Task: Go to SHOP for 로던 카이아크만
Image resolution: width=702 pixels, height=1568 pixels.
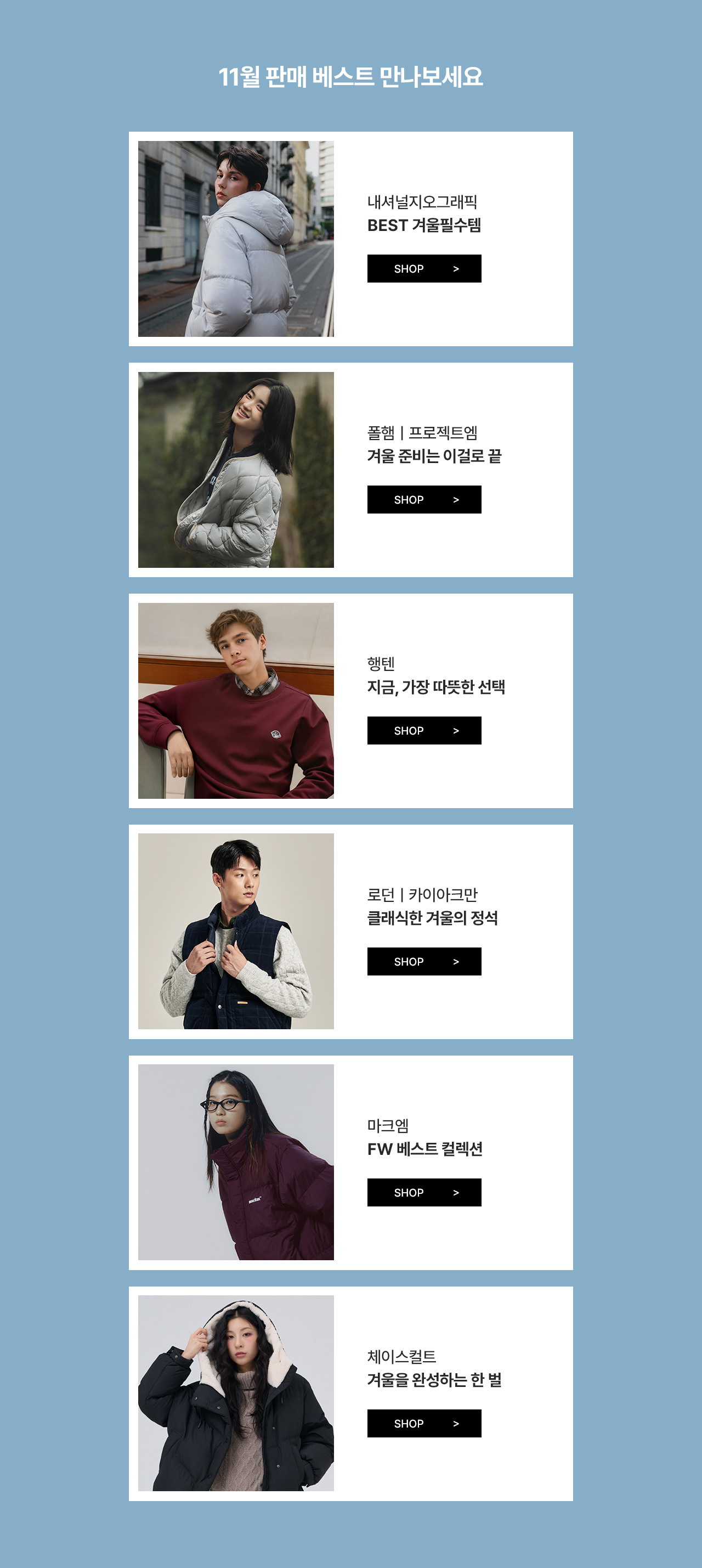Action: (424, 961)
